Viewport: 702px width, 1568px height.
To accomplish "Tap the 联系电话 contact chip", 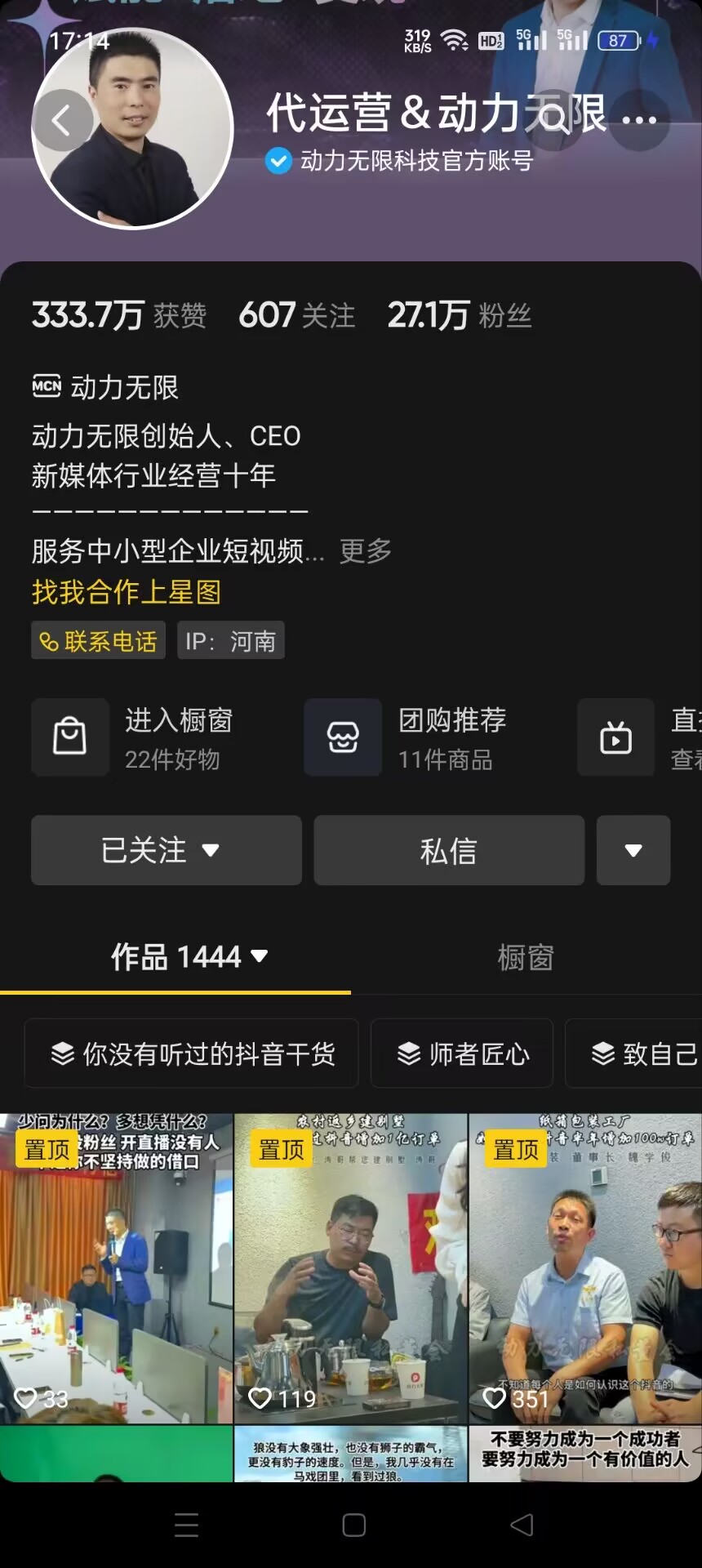I will pyautogui.click(x=99, y=641).
